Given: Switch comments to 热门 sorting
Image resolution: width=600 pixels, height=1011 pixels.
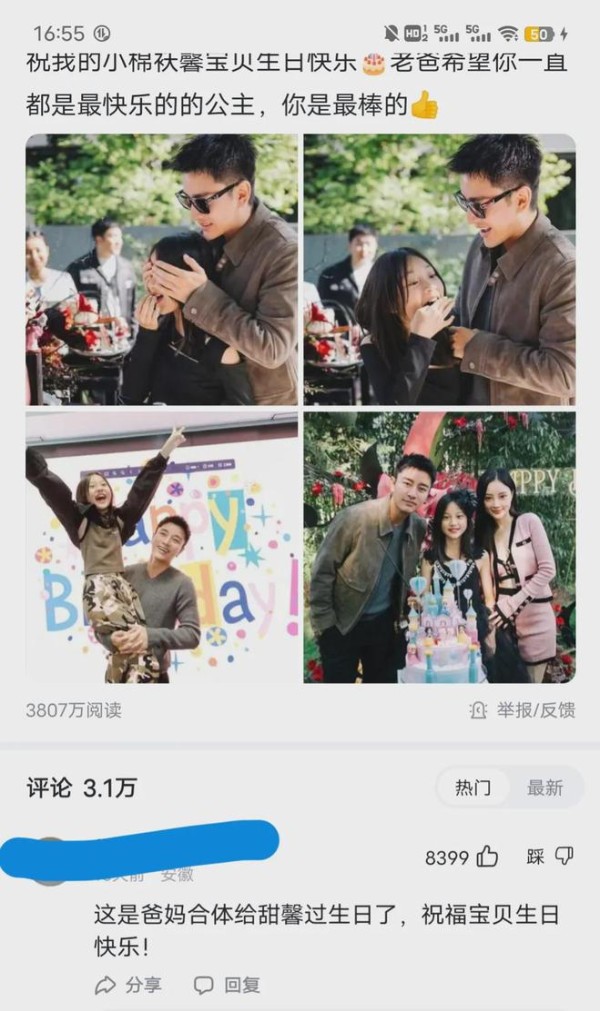Looking at the screenshot, I should [x=473, y=787].
